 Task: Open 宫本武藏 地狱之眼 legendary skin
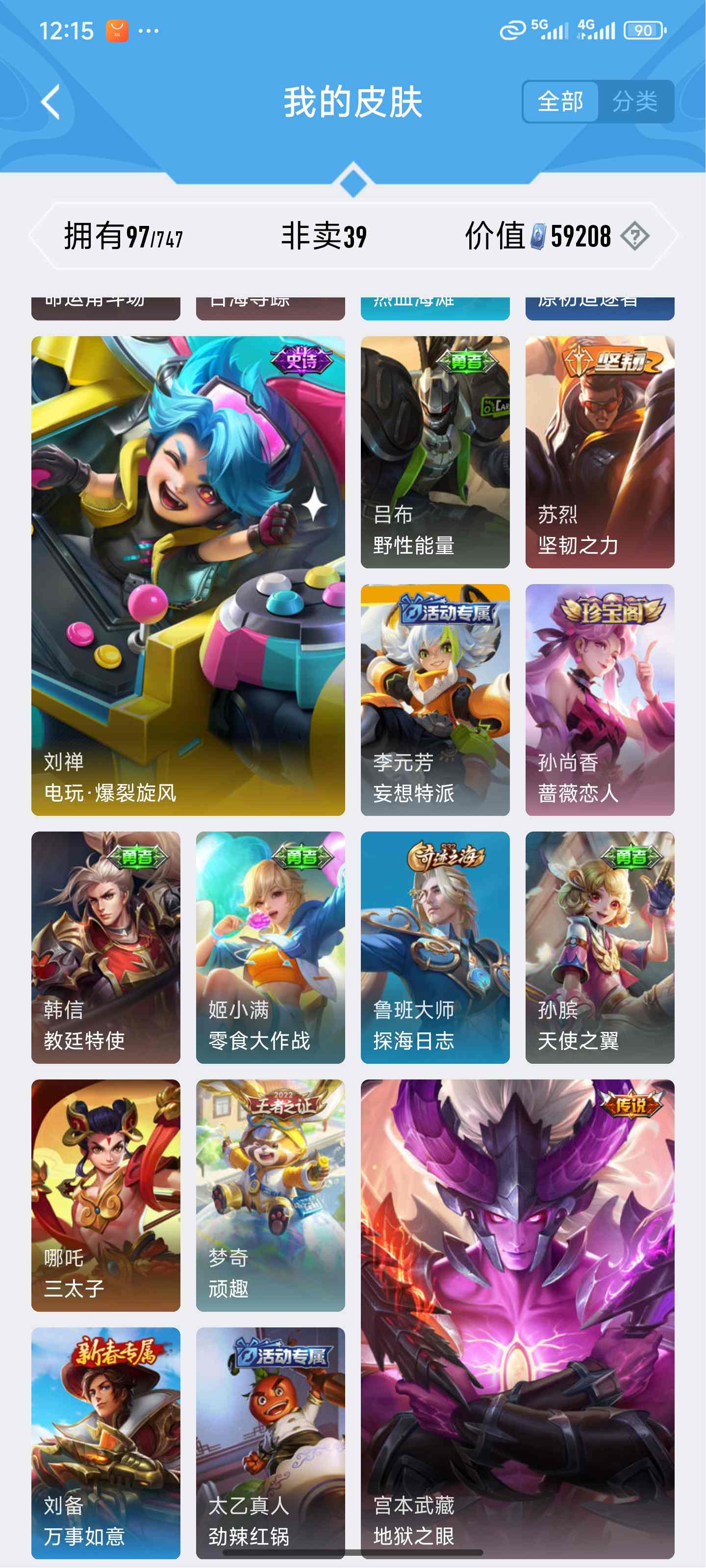pos(517,1319)
